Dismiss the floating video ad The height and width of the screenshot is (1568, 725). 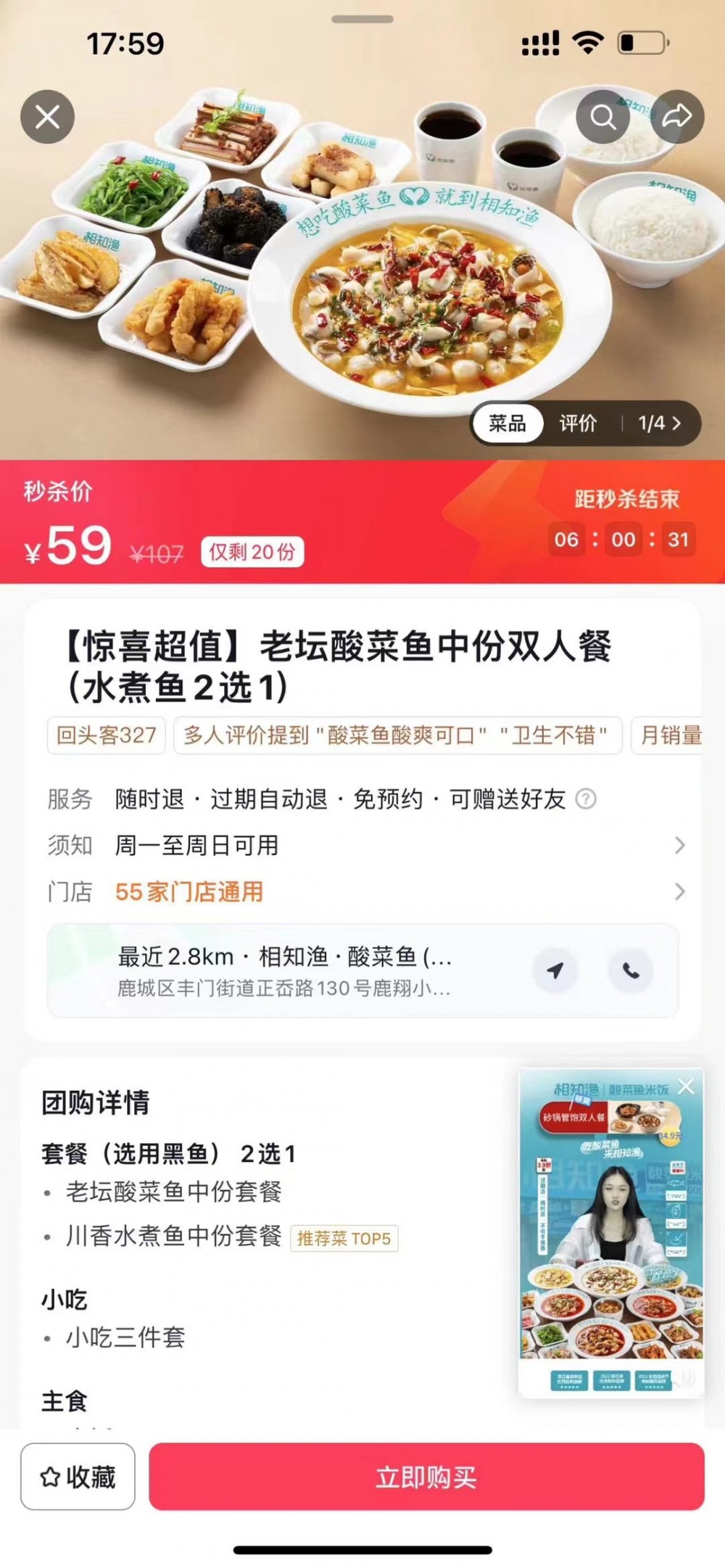click(x=685, y=1086)
